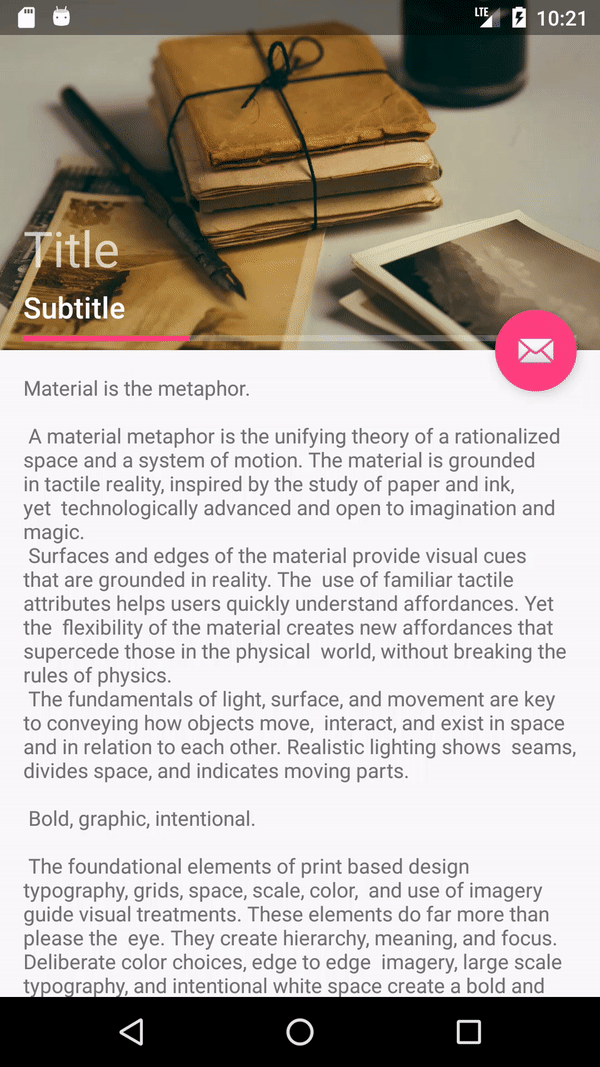Go back using the system back button
The image size is (600, 1067).
click(x=131, y=1031)
